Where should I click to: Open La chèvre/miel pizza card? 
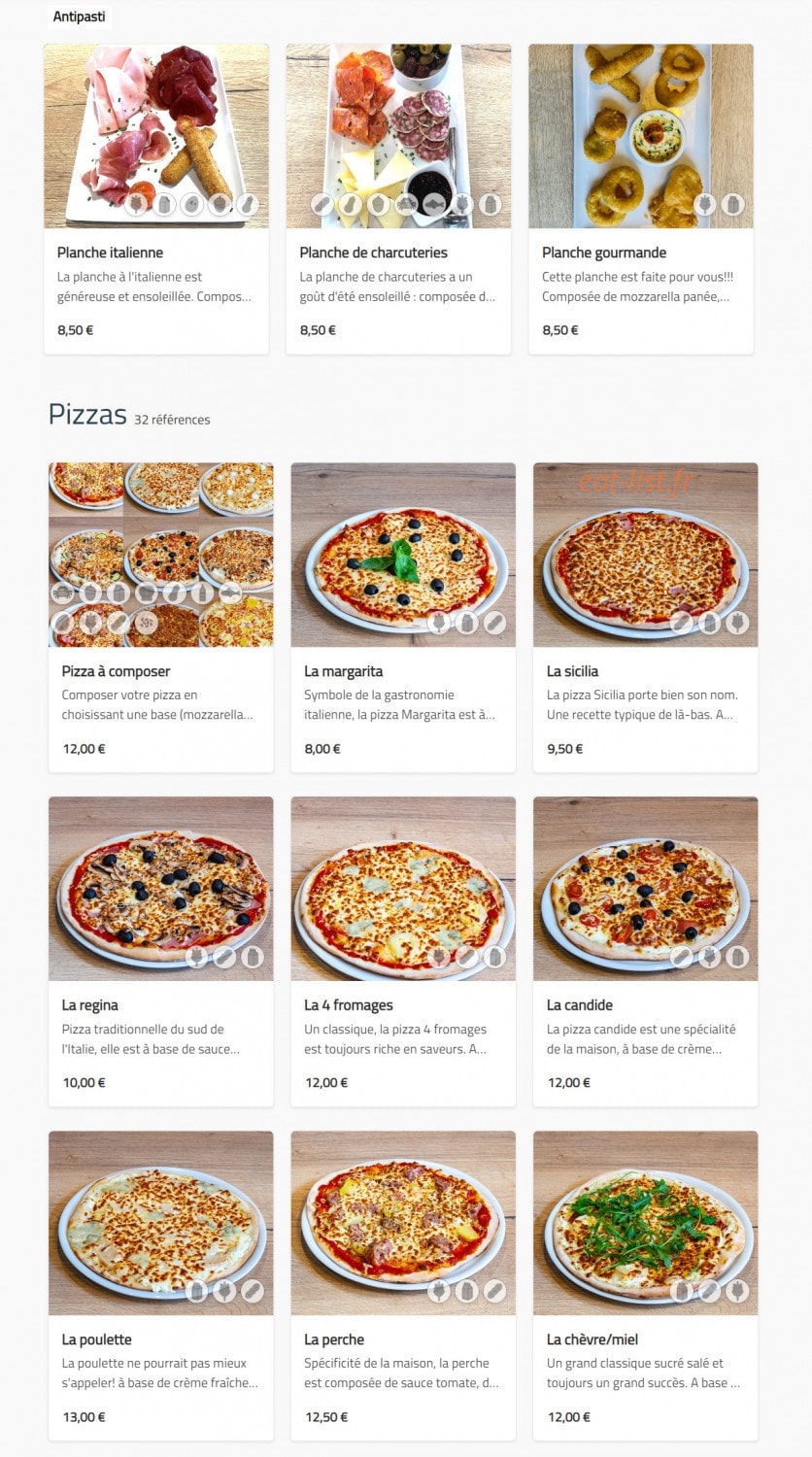(x=646, y=1286)
